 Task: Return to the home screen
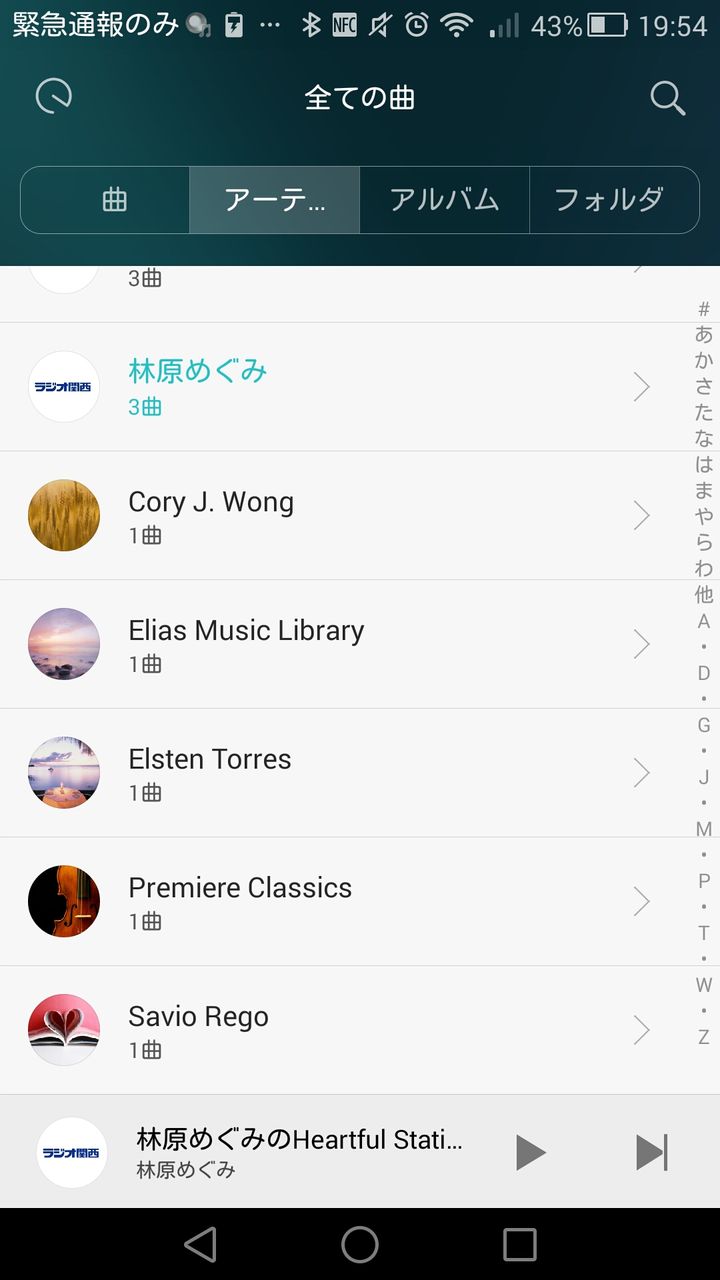pos(360,1244)
